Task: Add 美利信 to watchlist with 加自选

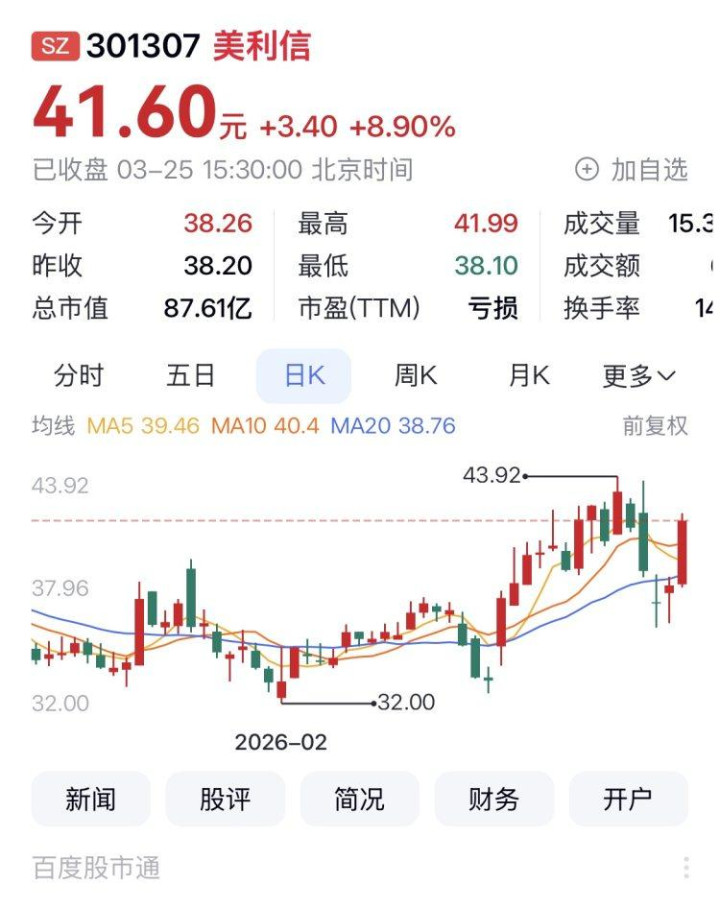Action: [x=632, y=170]
